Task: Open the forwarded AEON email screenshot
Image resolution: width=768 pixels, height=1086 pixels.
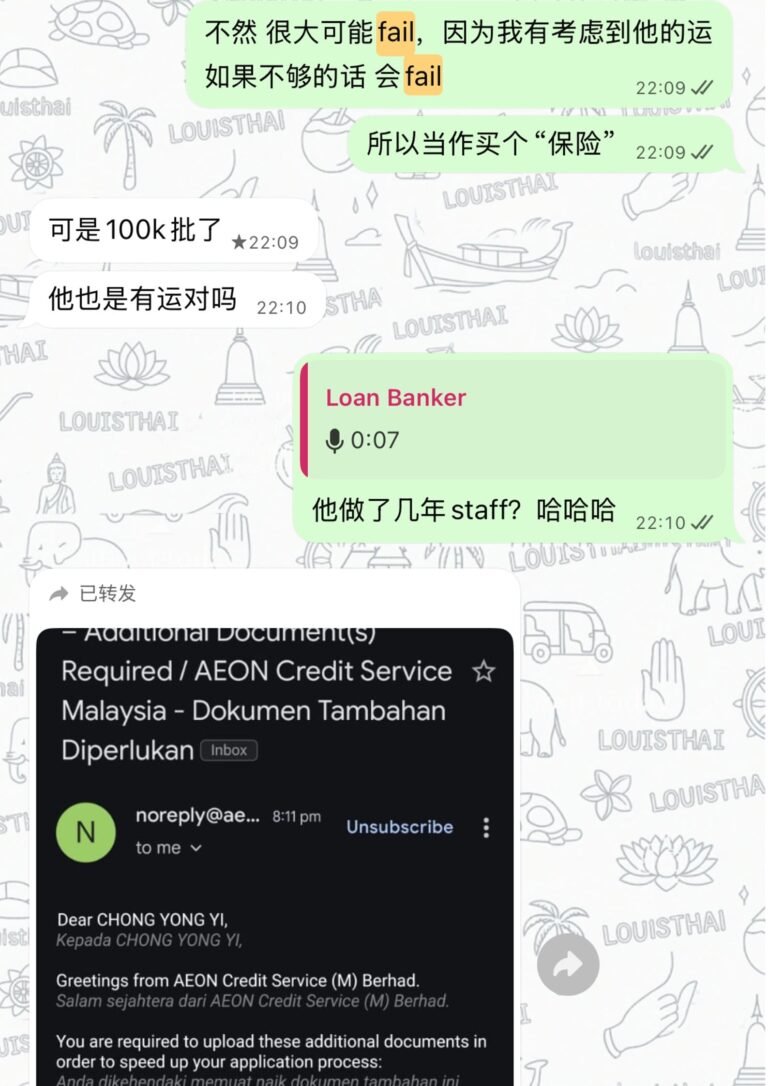Action: pyautogui.click(x=274, y=850)
